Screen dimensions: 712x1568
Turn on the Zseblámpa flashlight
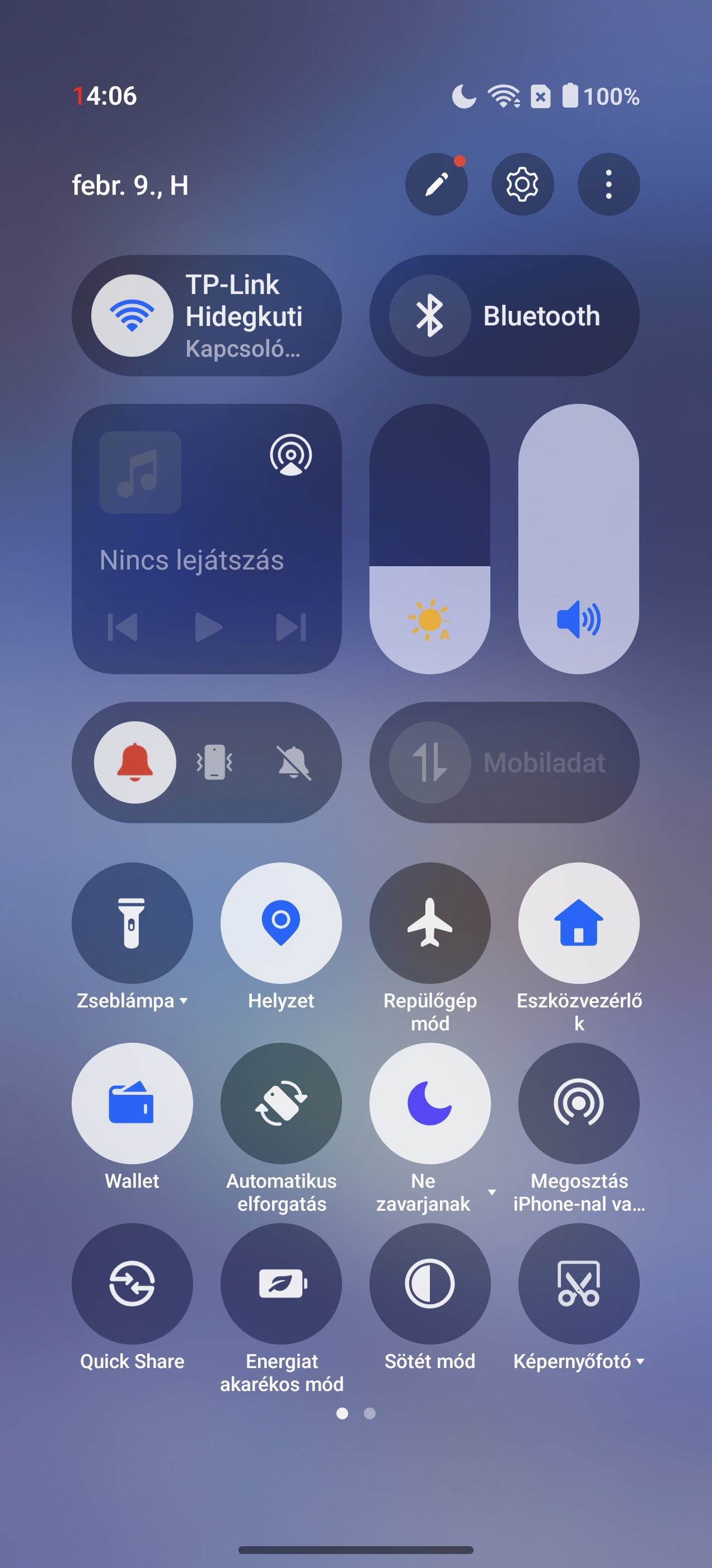point(132,923)
